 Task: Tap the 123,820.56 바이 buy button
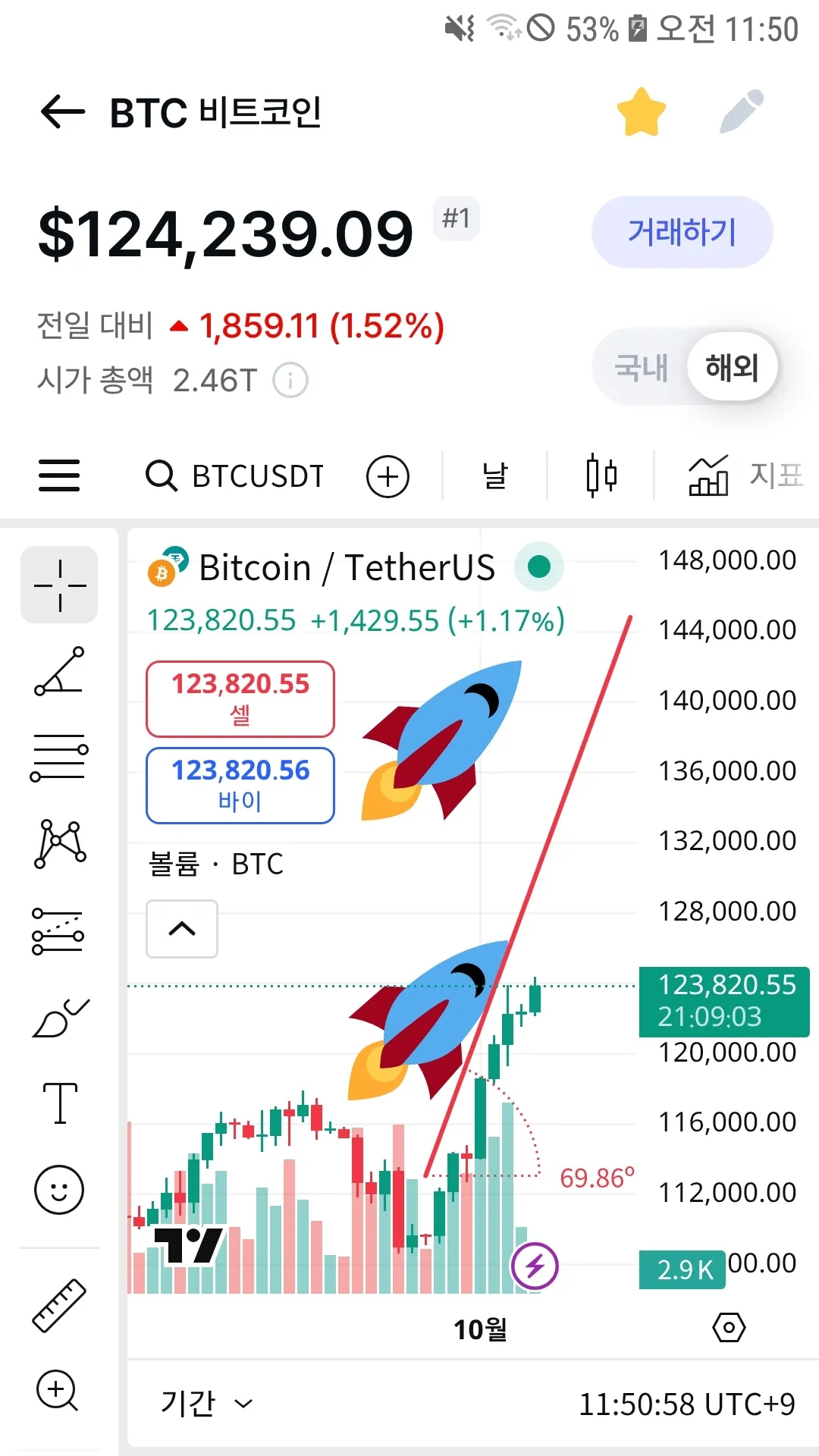tap(240, 785)
